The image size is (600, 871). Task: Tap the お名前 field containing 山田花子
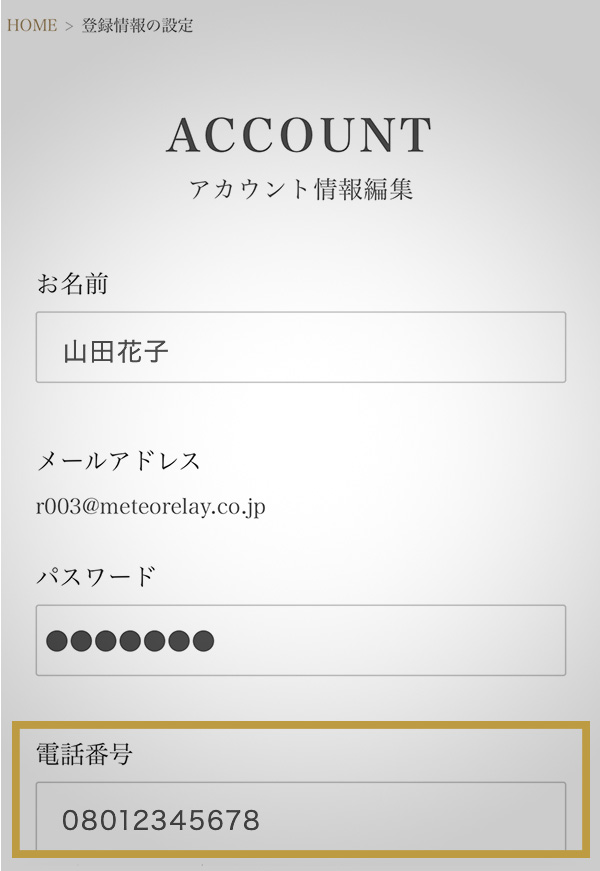(300, 348)
